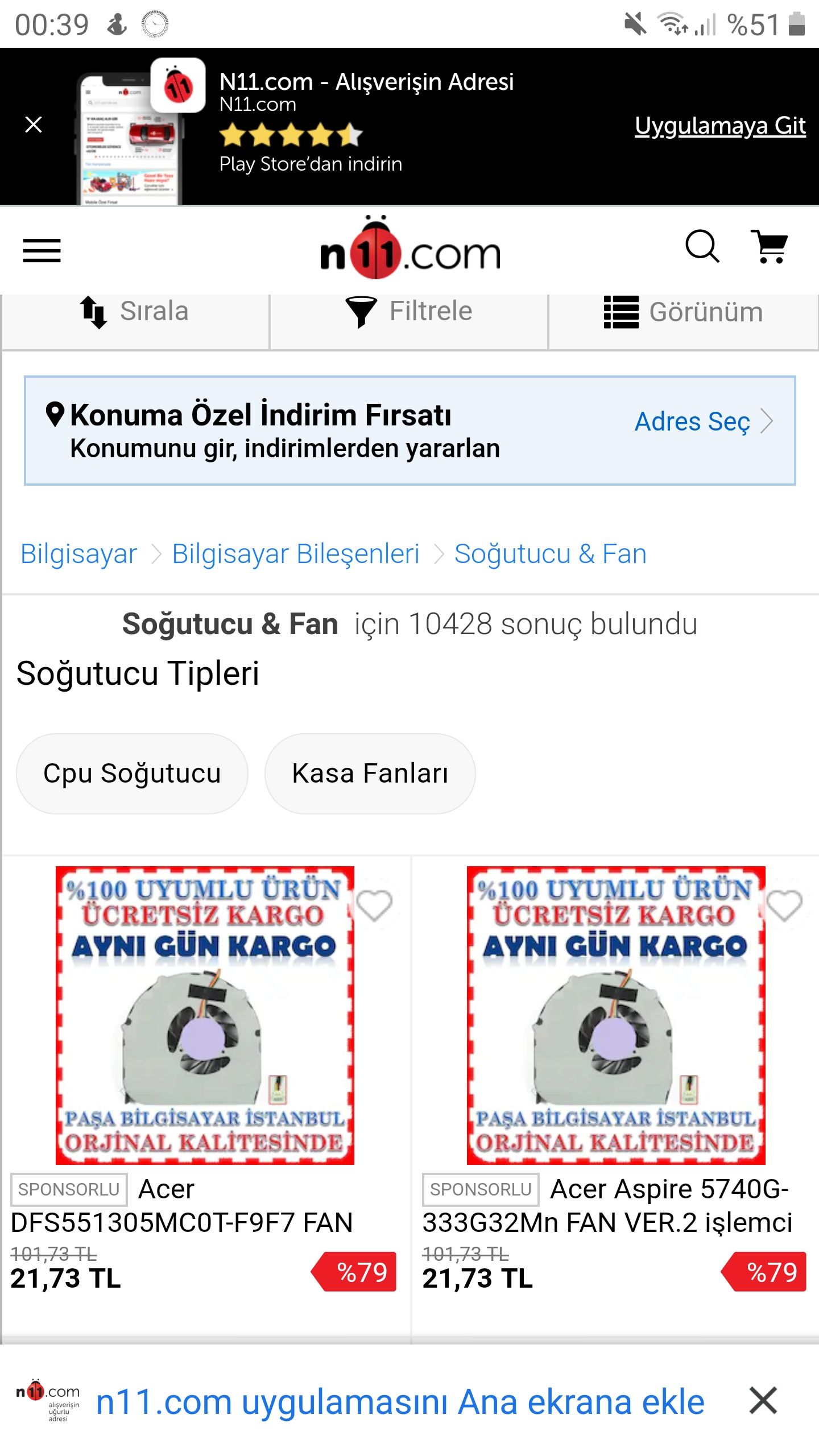Favorite the Acer DFS551305MC0T-F9F7 FAN item
The height and width of the screenshot is (1456, 819).
[x=374, y=905]
